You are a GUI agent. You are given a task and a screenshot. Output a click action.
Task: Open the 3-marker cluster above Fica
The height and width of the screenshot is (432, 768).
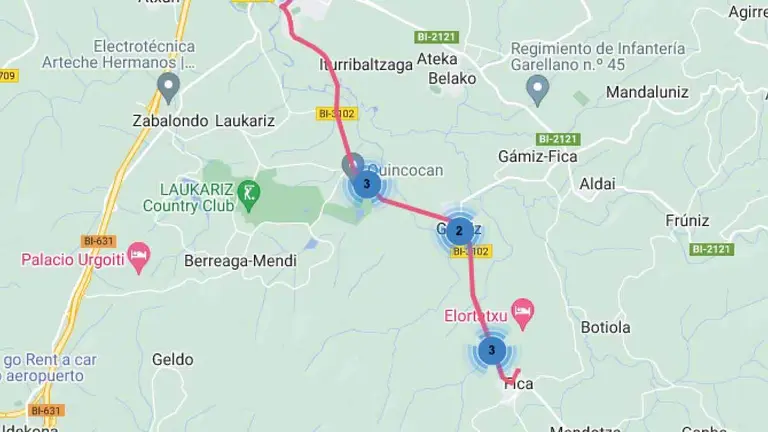pos(492,351)
